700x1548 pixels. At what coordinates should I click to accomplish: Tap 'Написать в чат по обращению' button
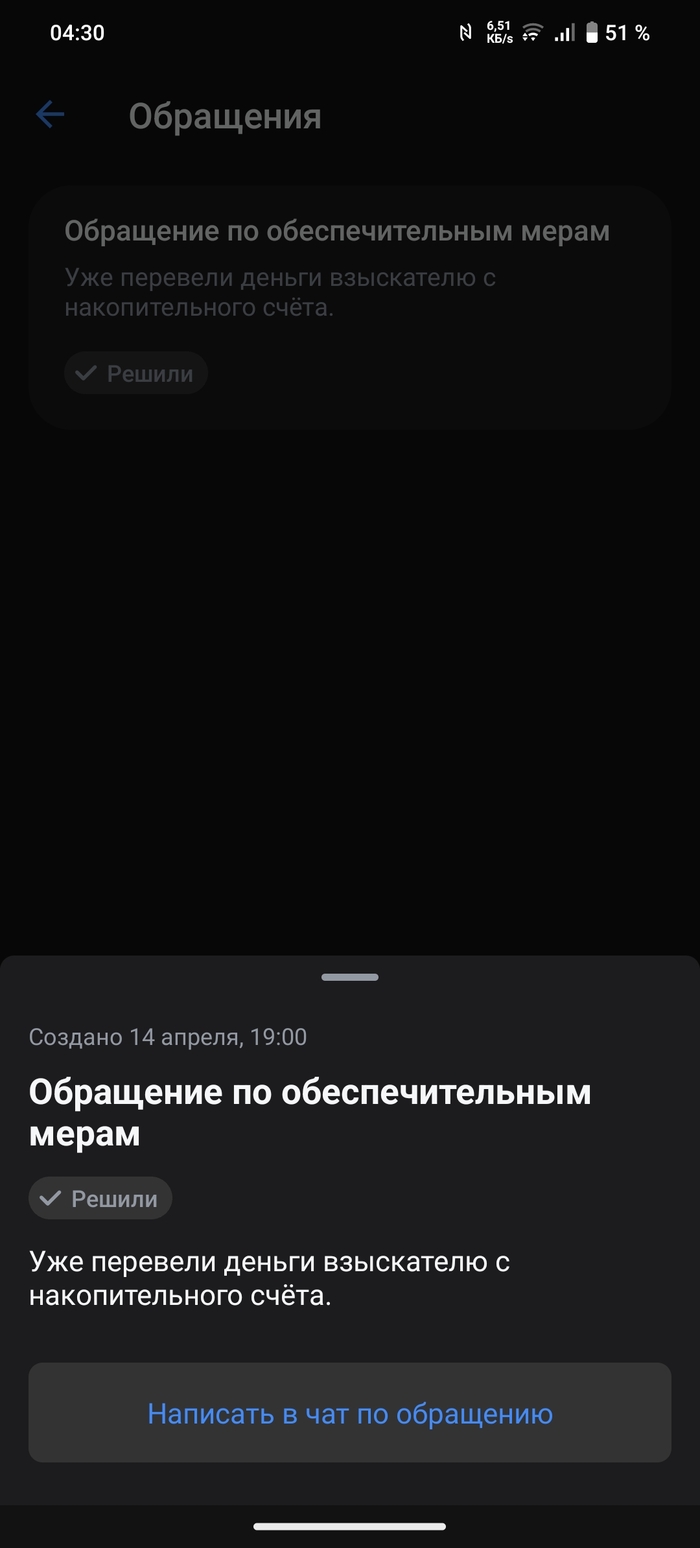349,1413
